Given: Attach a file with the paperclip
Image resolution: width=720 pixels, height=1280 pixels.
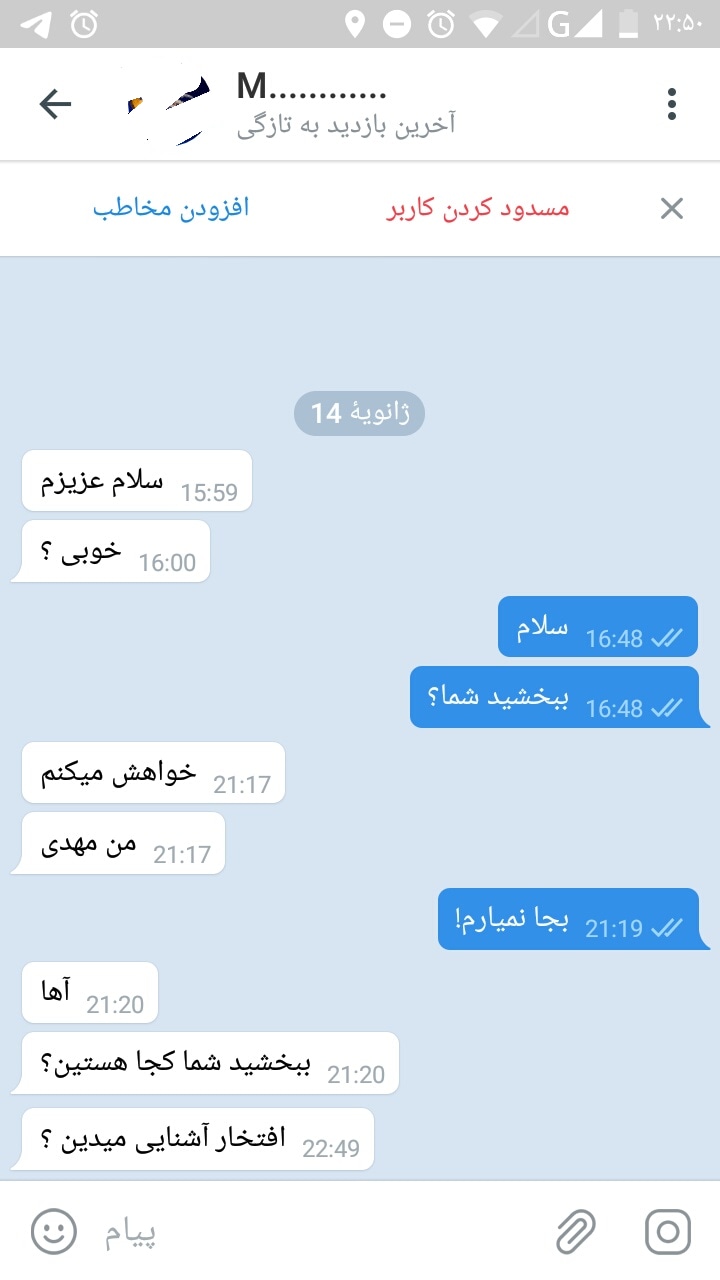Looking at the screenshot, I should pos(576,1231).
